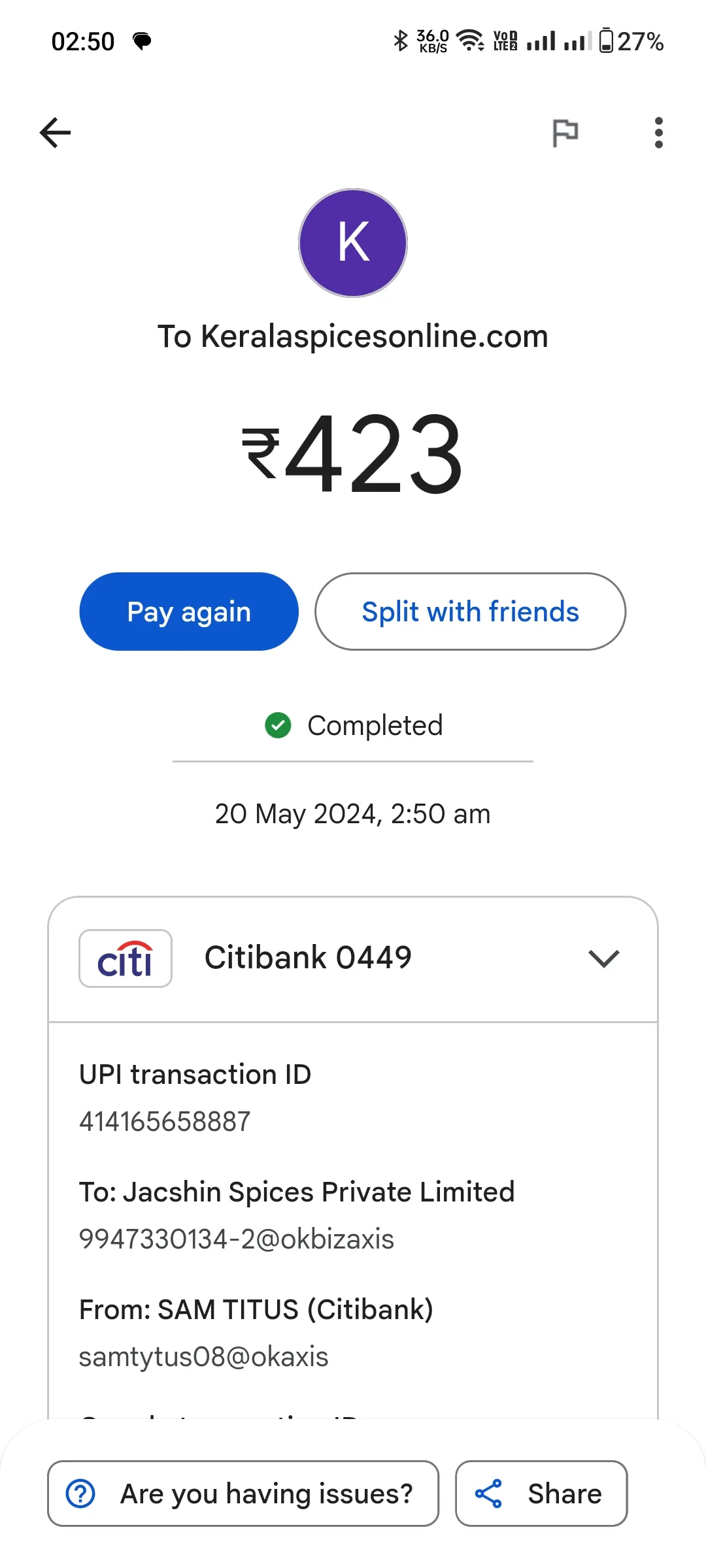
Task: Open the three-dot overflow menu
Action: pos(658,133)
